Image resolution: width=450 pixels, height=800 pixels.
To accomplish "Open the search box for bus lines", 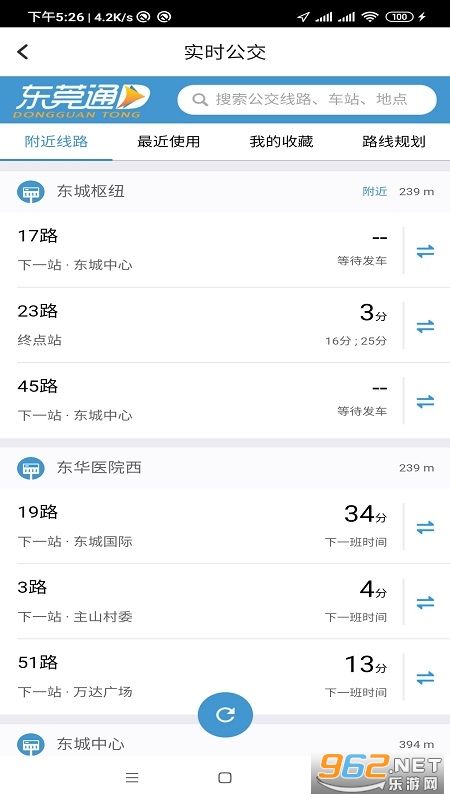I will click(x=307, y=99).
